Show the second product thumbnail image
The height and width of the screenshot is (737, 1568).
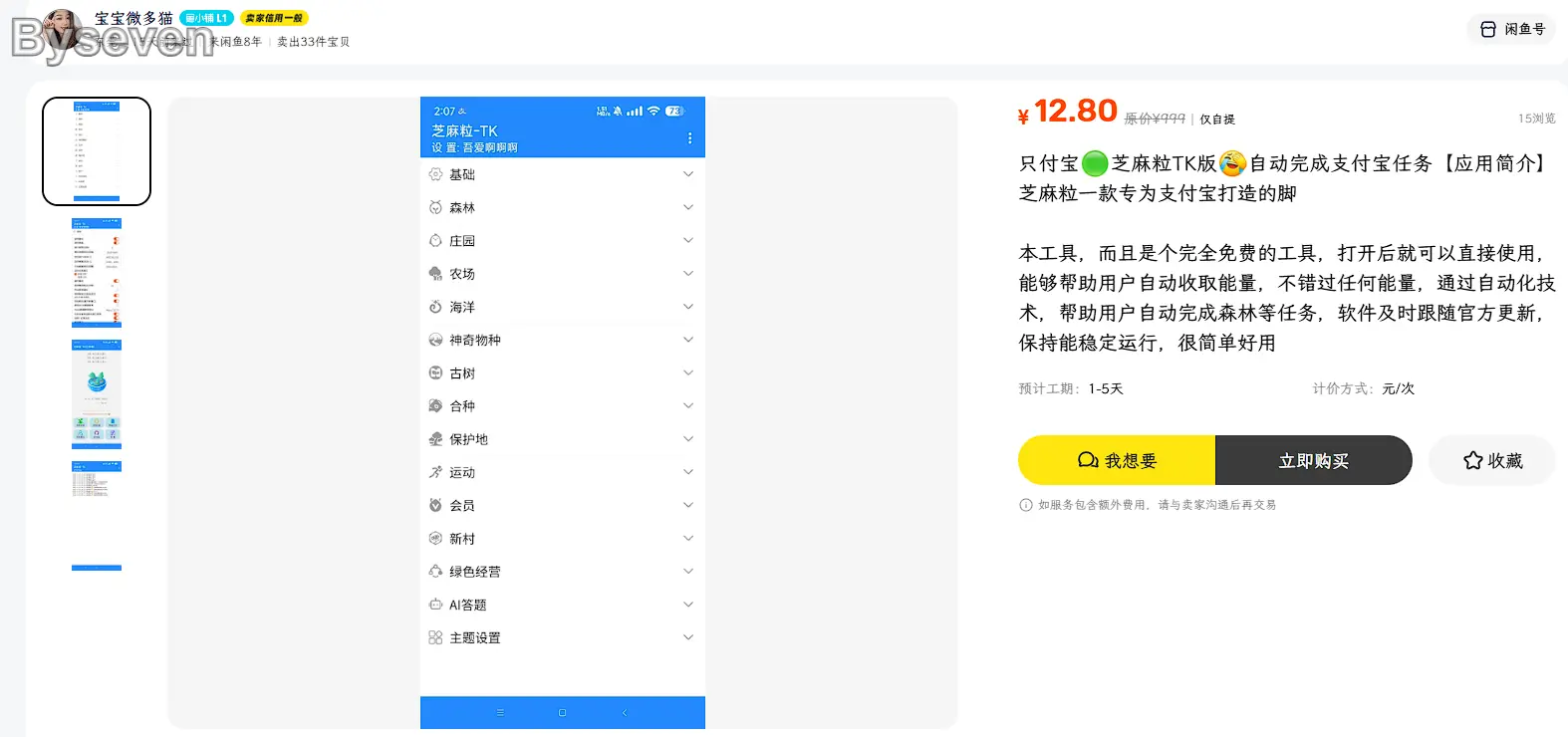(97, 273)
